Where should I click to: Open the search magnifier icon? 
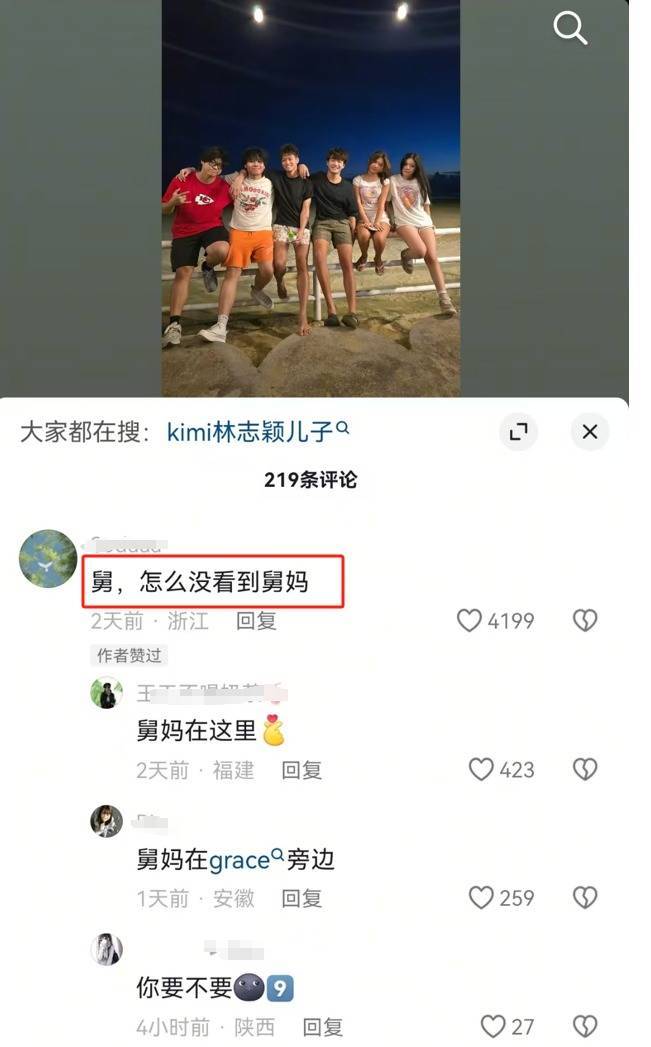(x=570, y=28)
